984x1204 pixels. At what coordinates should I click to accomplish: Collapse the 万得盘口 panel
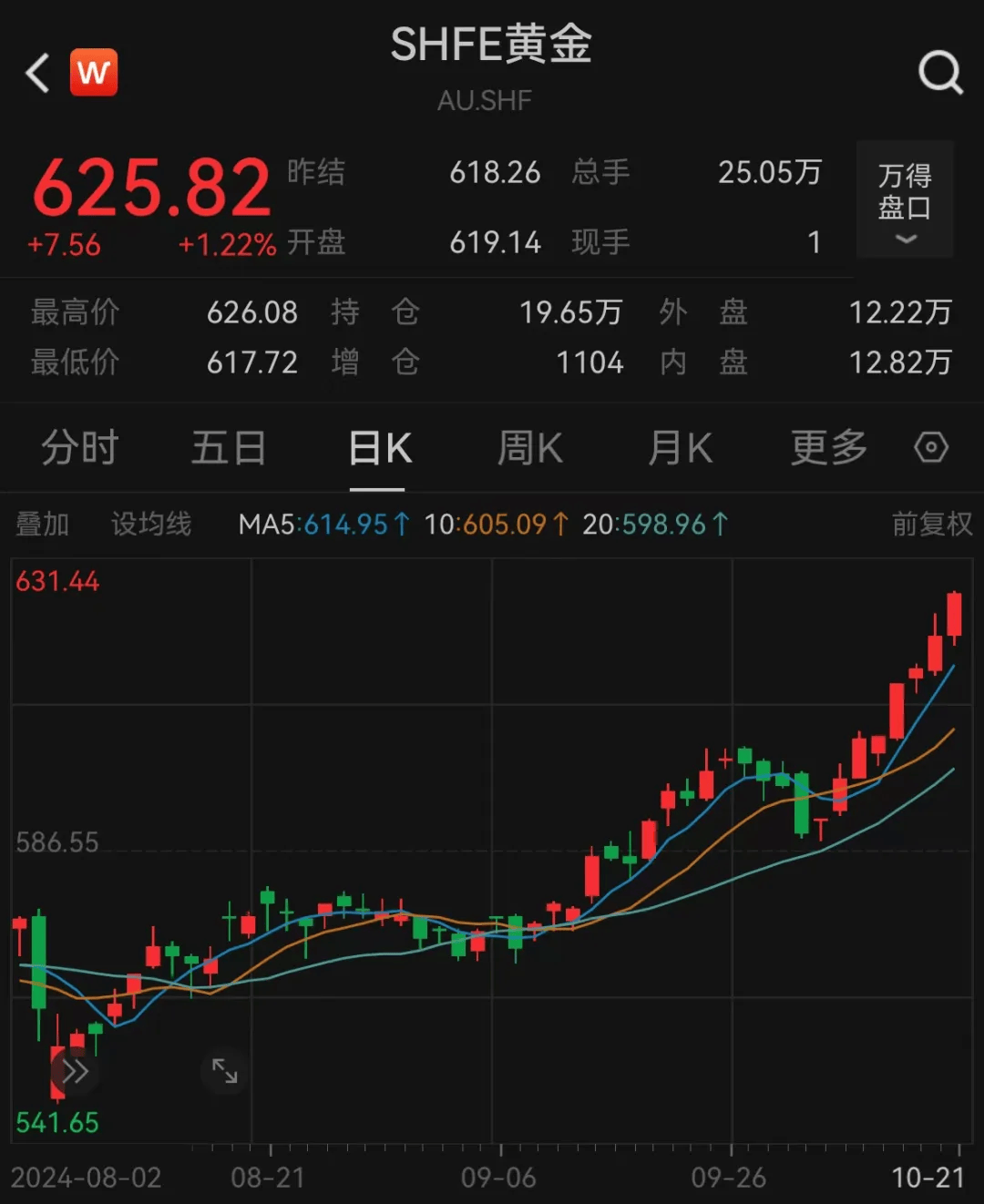(x=905, y=240)
